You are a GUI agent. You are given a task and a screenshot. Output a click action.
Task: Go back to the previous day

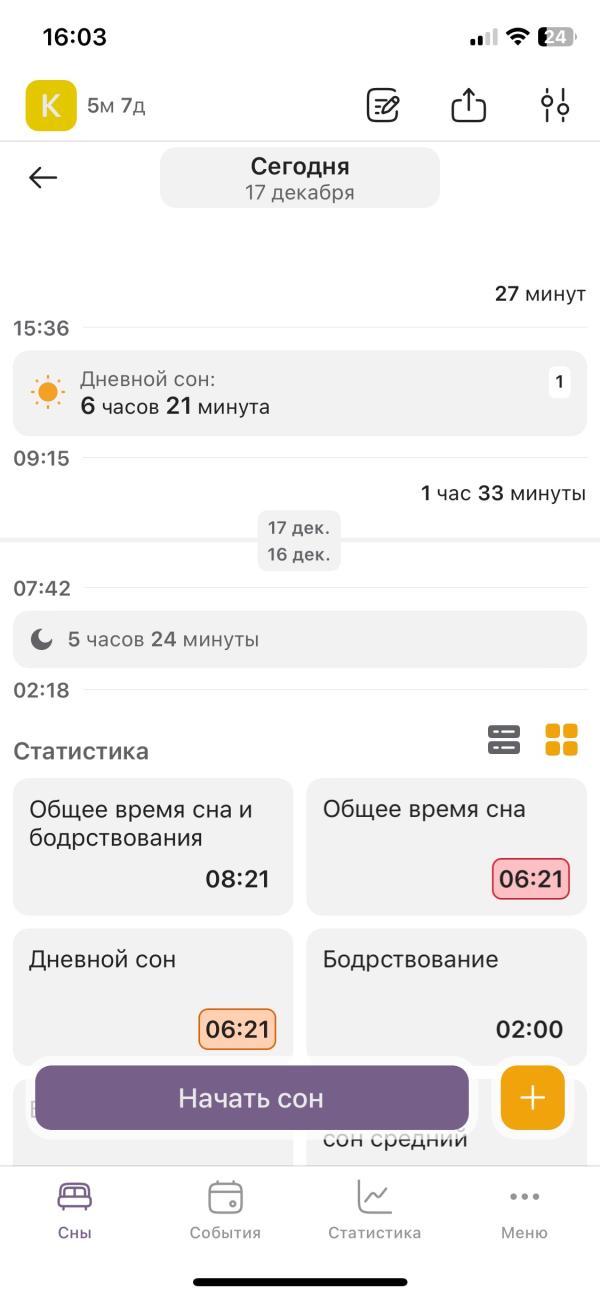coord(43,178)
